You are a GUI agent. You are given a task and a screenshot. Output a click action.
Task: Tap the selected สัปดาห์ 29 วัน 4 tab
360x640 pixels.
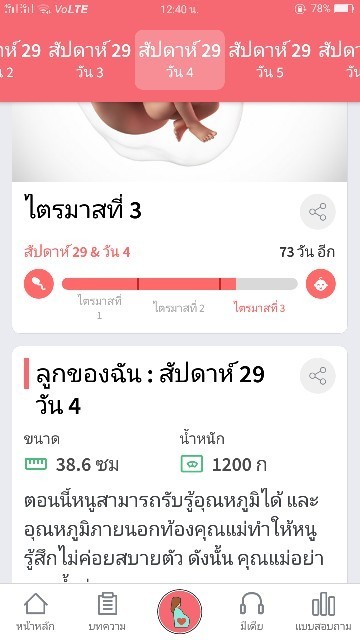(180, 60)
